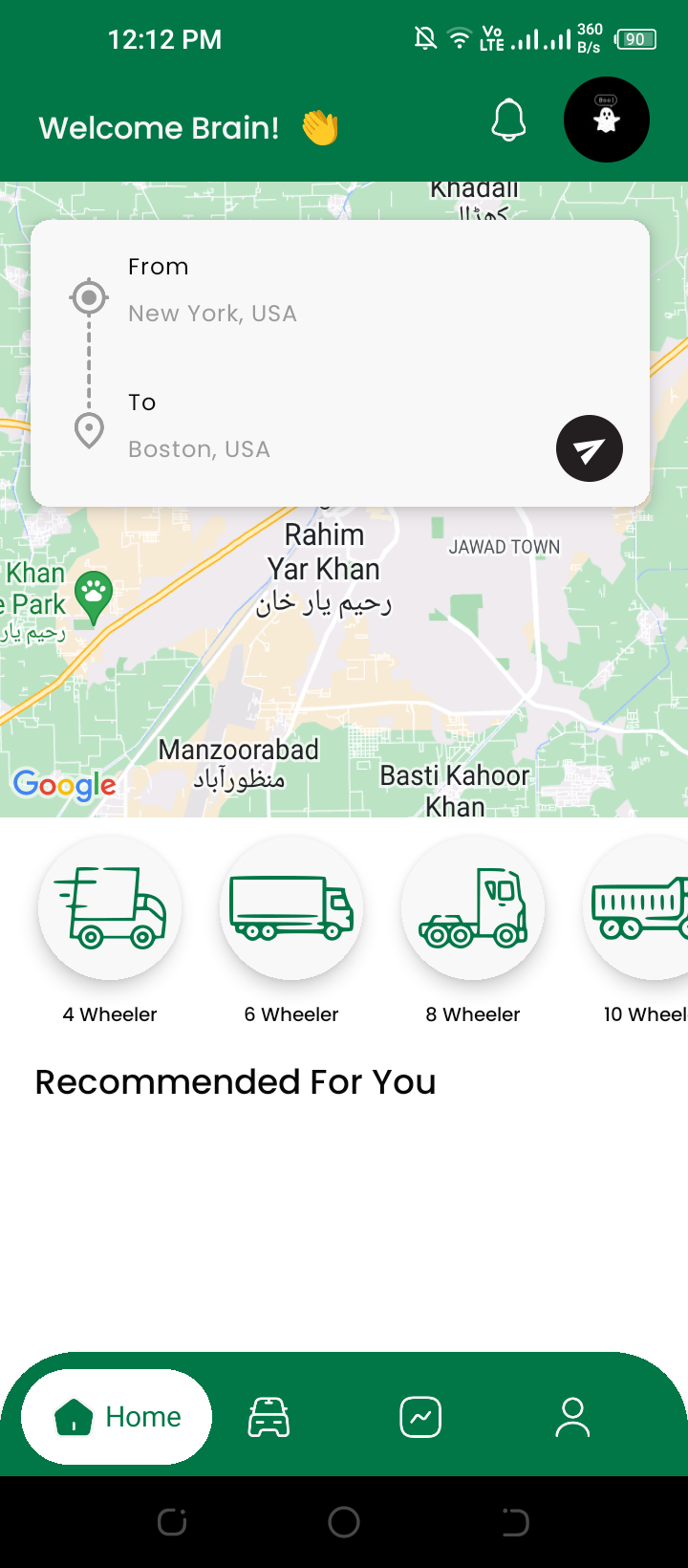Tap the From field showing New York, USA
The height and width of the screenshot is (1568, 688).
(x=212, y=314)
